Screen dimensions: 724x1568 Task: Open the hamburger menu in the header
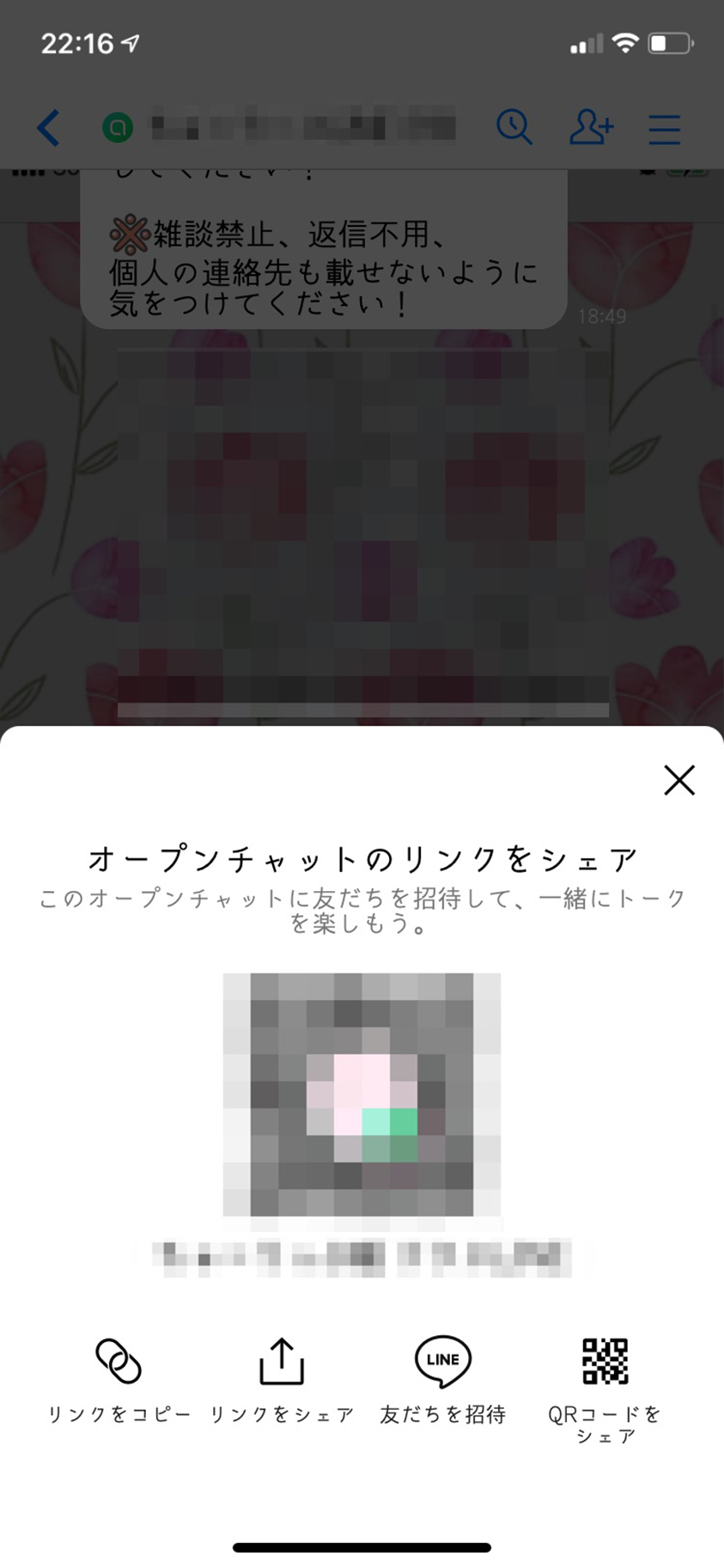coord(664,129)
